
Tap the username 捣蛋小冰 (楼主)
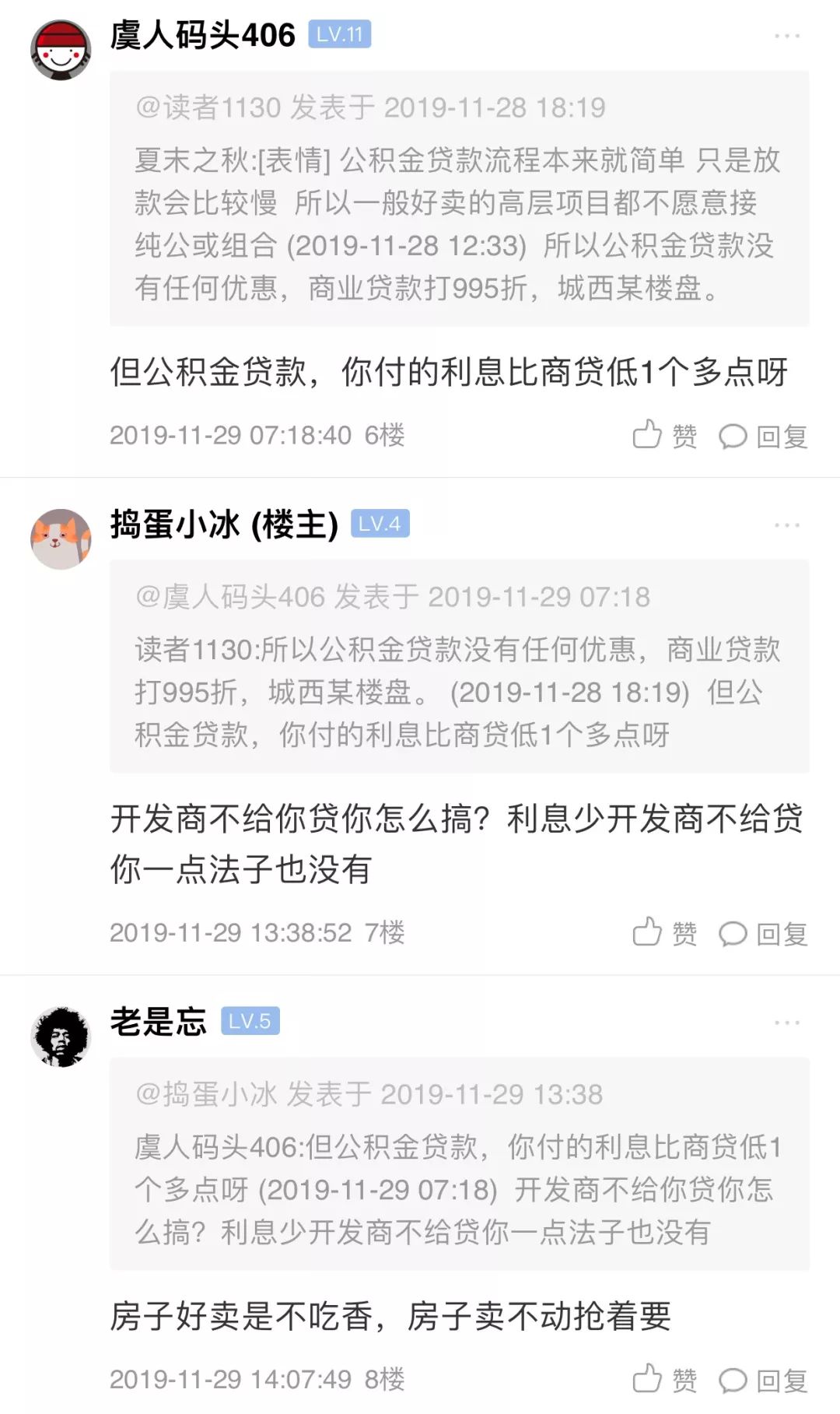(224, 525)
